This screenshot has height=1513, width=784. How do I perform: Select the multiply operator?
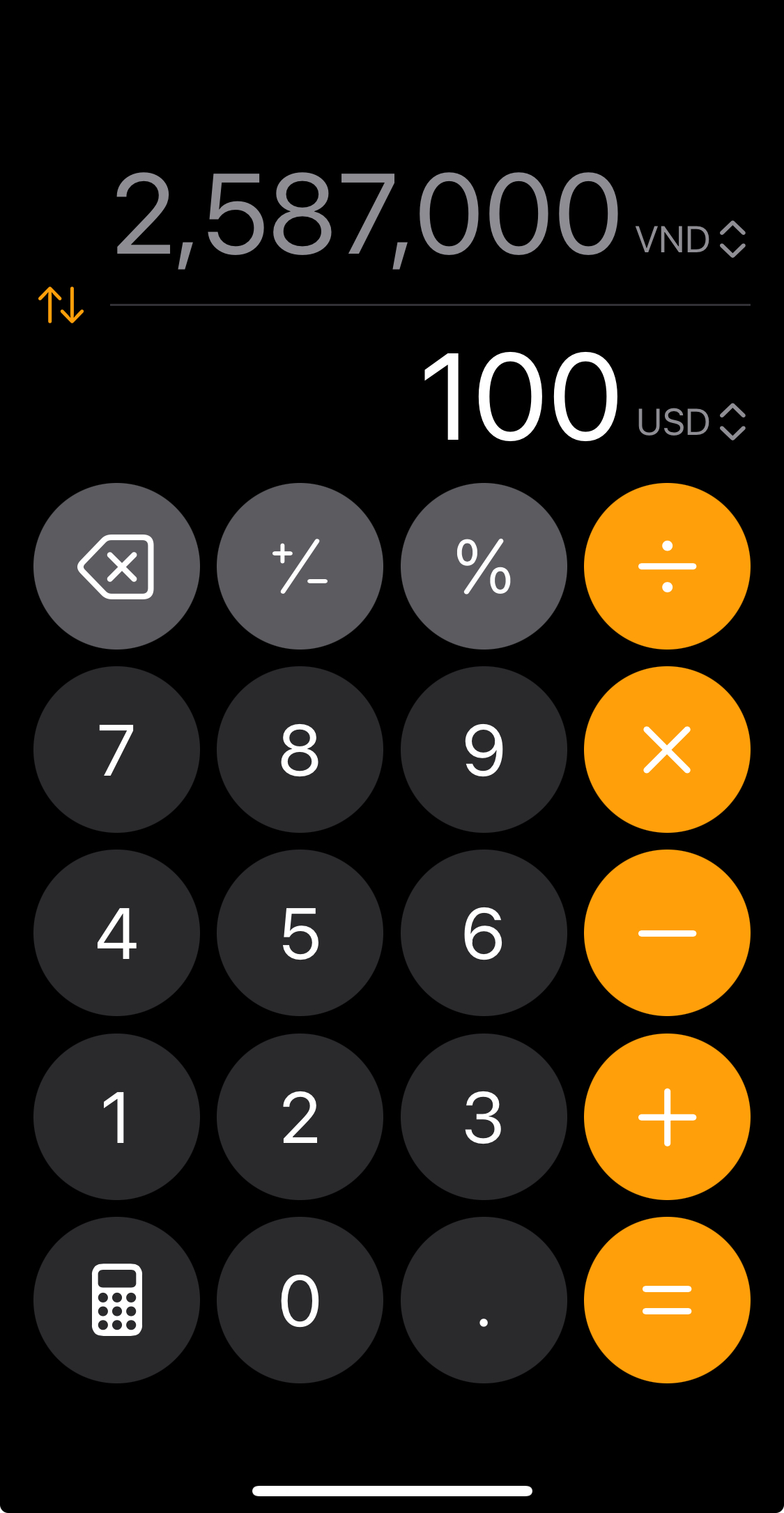tap(667, 750)
